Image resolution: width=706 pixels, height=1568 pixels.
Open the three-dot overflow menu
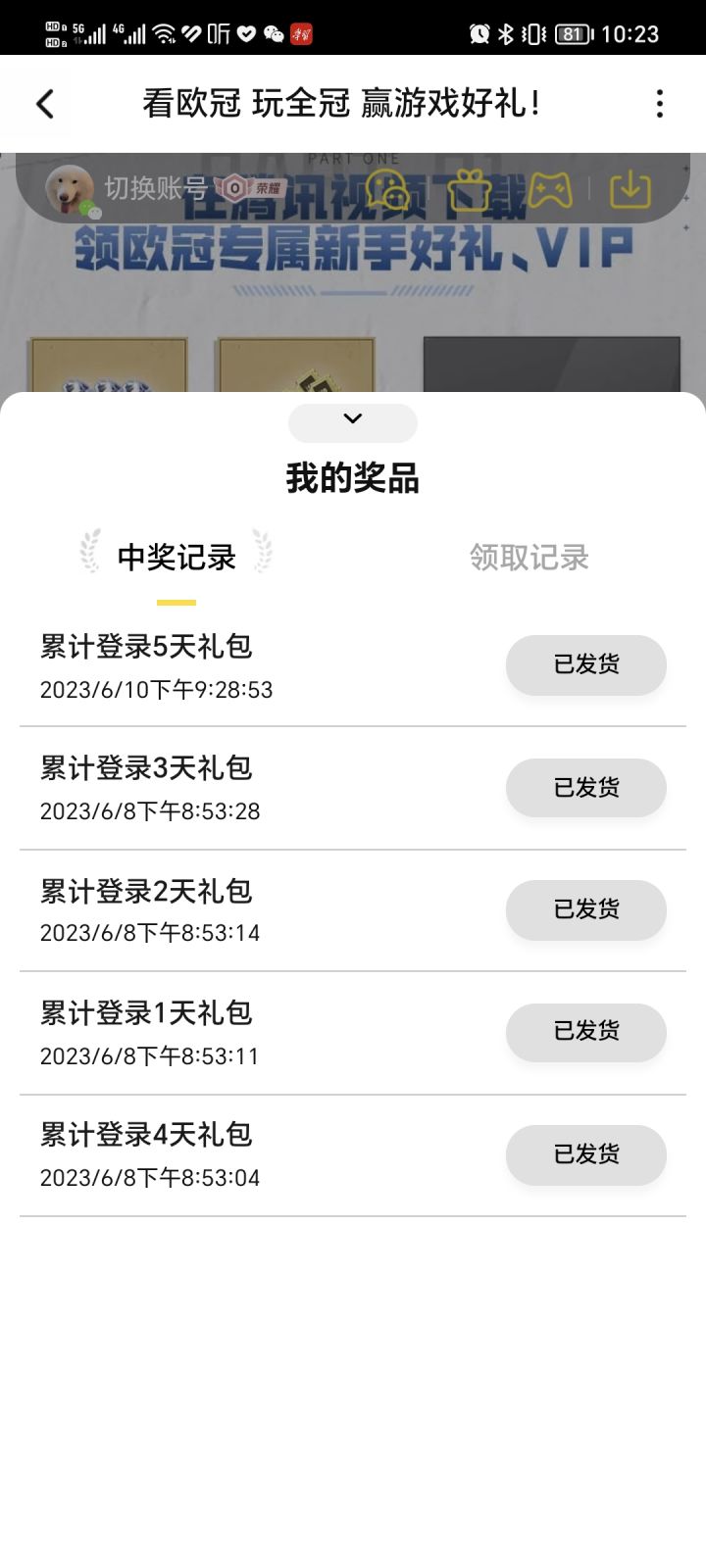[x=660, y=104]
